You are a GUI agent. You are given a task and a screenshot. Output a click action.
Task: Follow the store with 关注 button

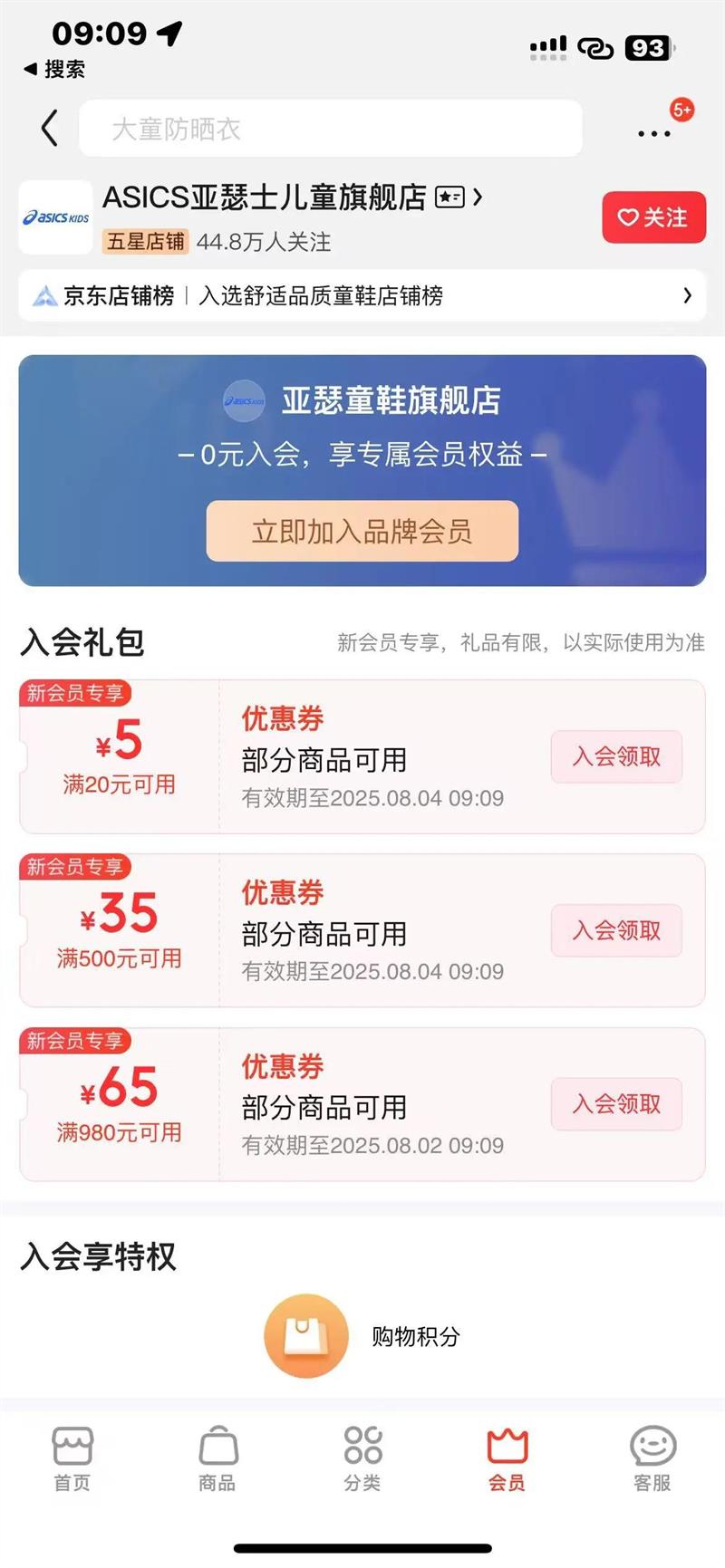coord(653,217)
